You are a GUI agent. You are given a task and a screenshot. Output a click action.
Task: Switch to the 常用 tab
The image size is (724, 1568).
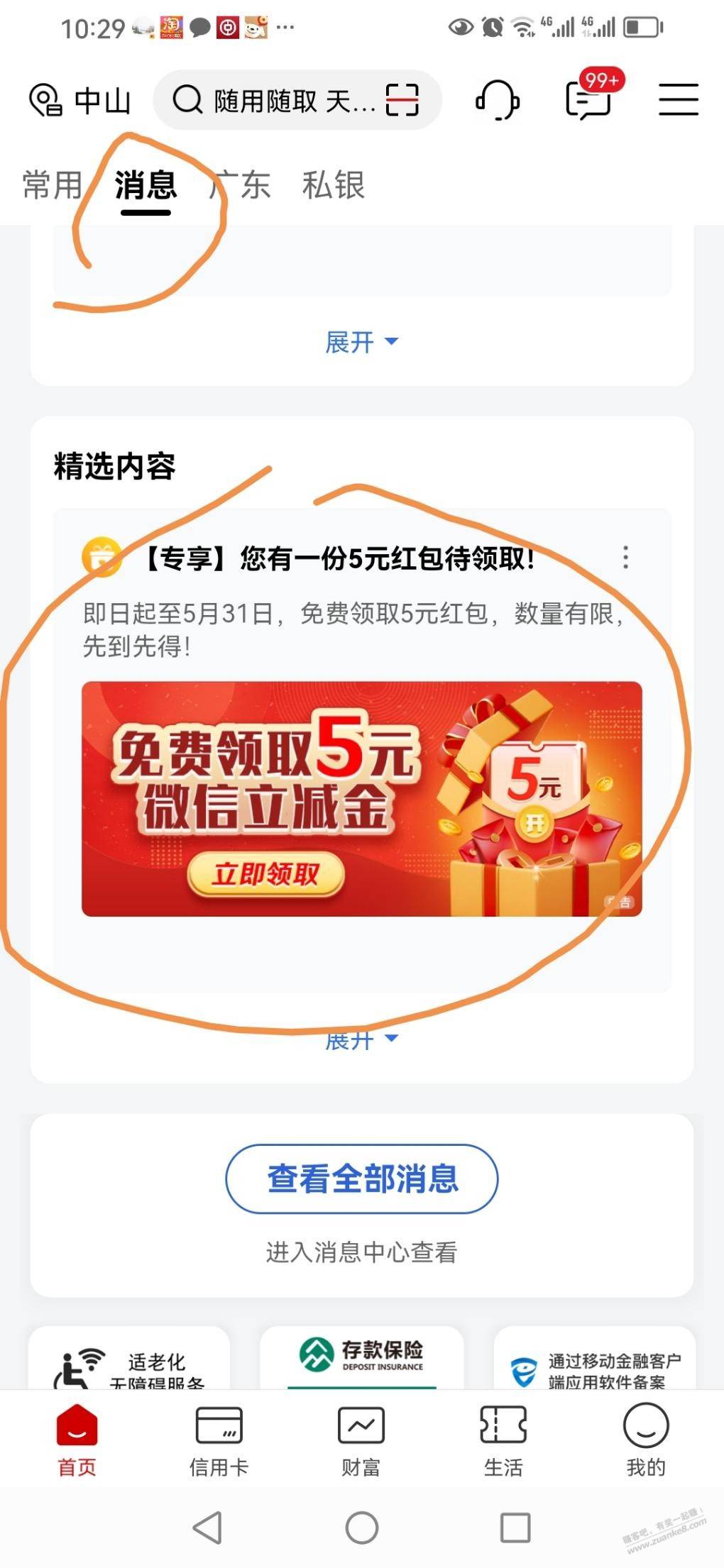[x=52, y=186]
